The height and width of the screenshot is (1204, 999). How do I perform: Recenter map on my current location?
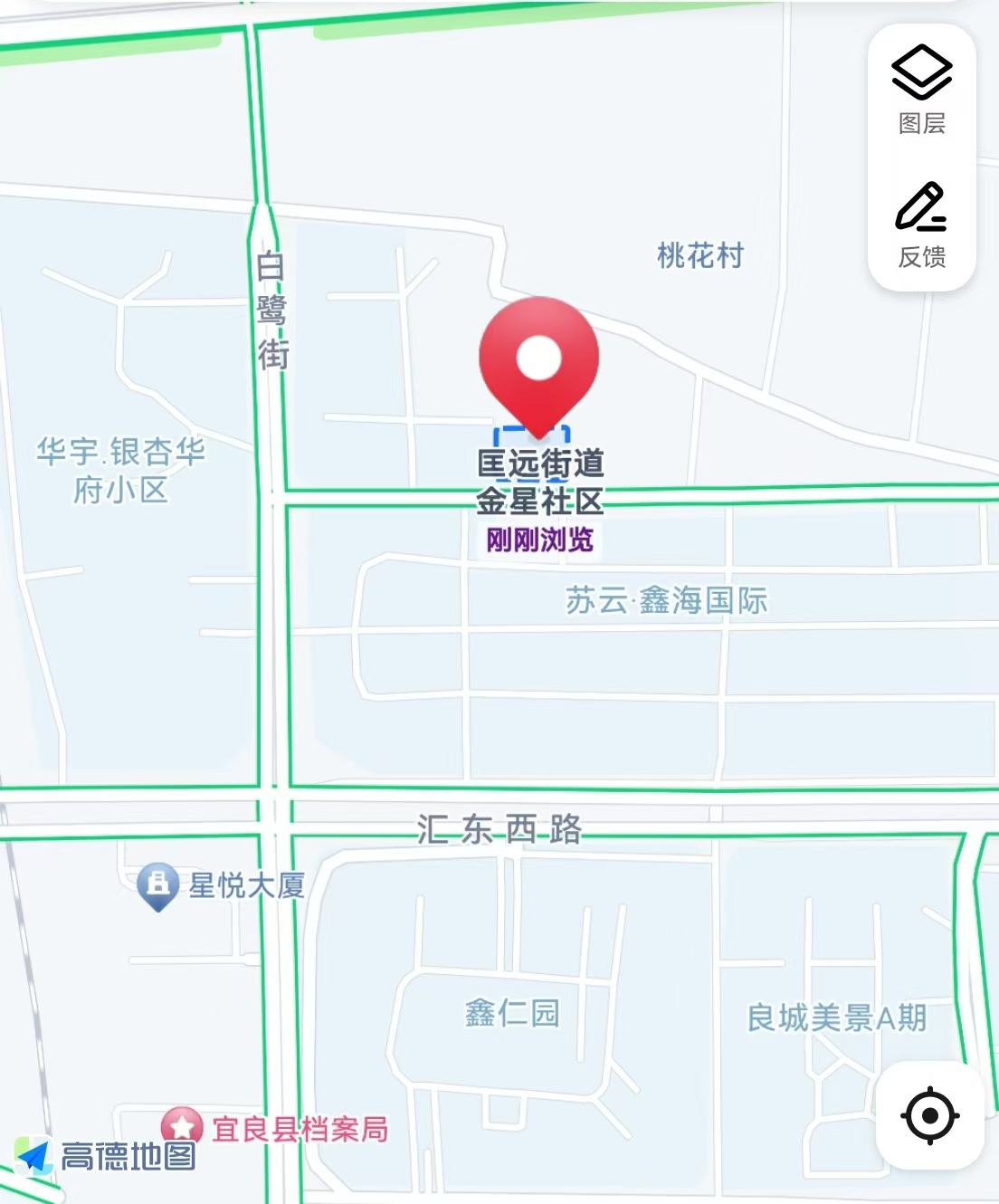click(x=929, y=1114)
